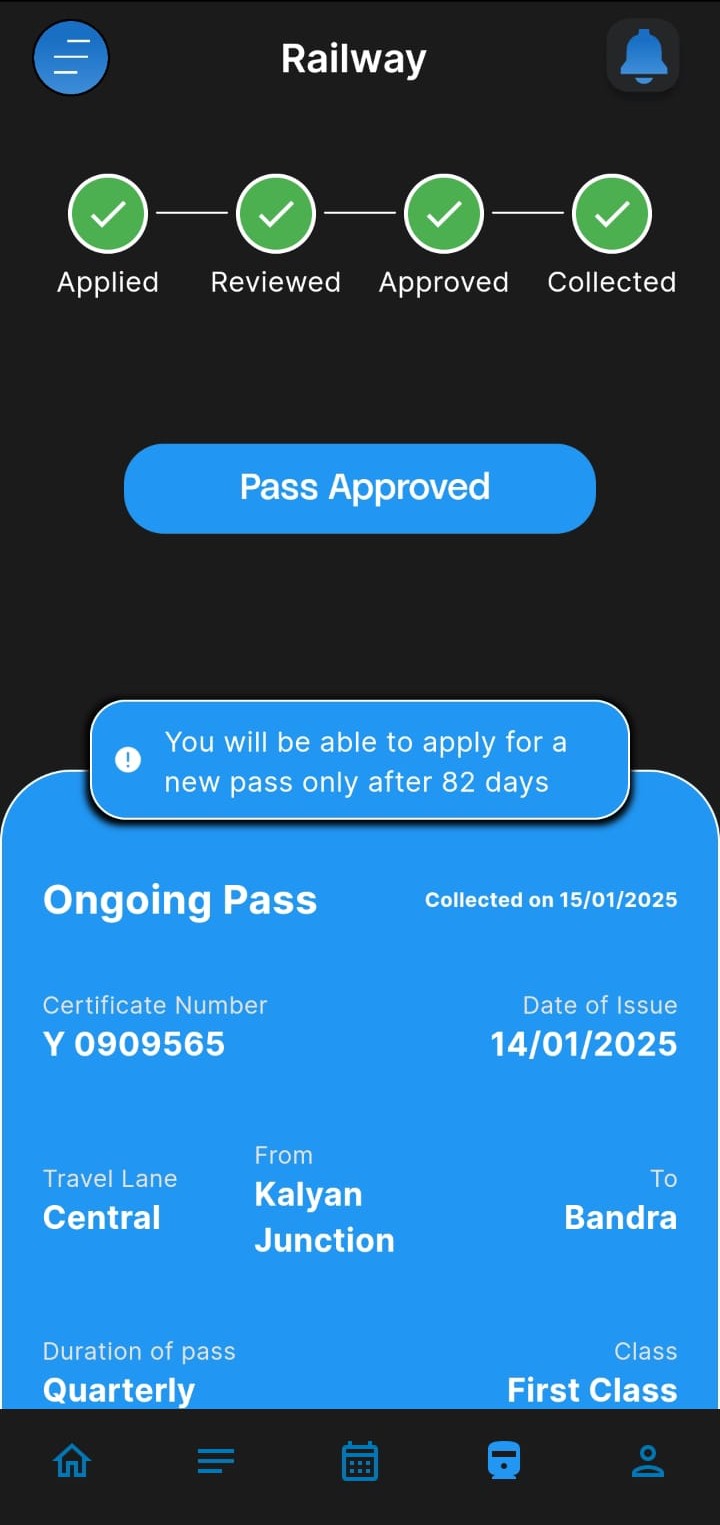Tap the Pass Approved button

pyautogui.click(x=360, y=488)
